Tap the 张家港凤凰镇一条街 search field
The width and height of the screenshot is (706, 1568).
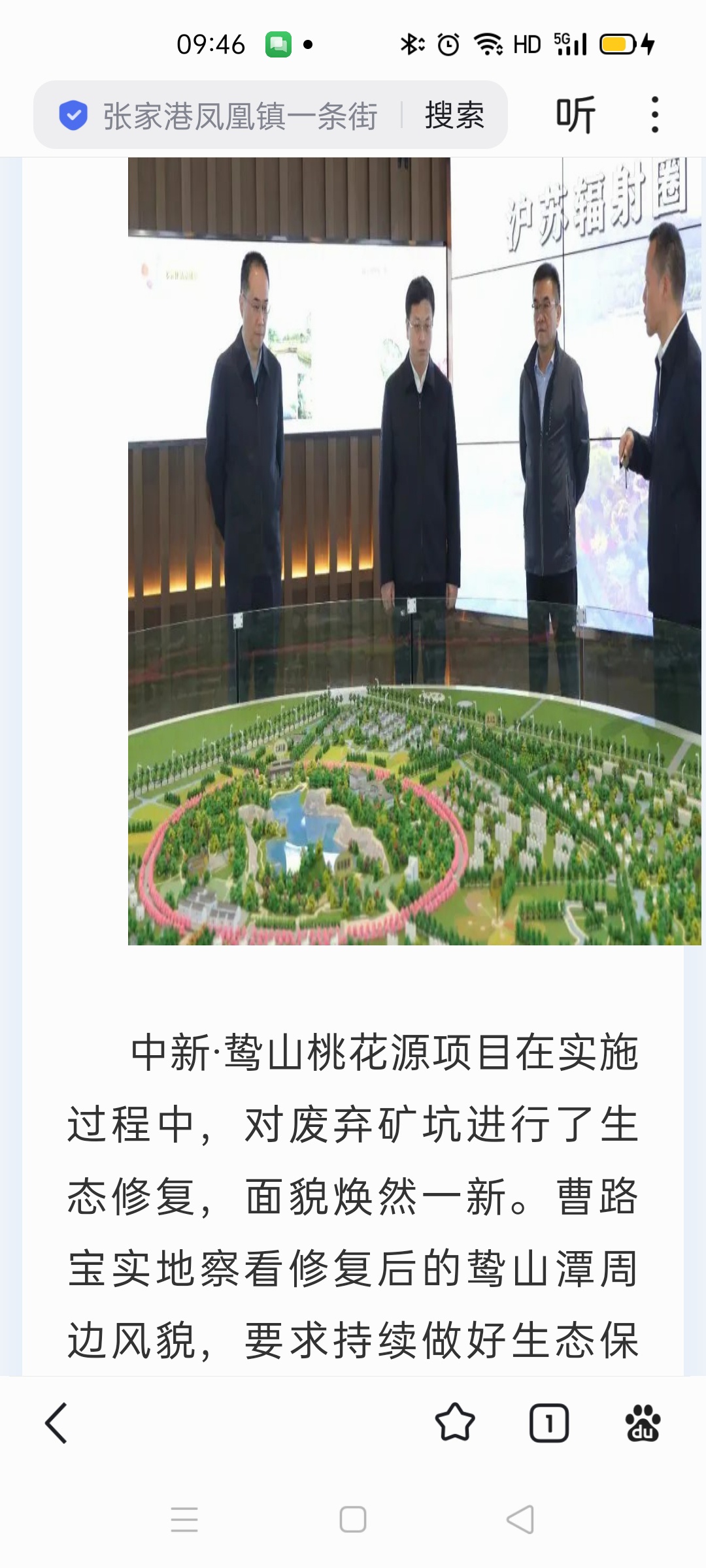239,116
